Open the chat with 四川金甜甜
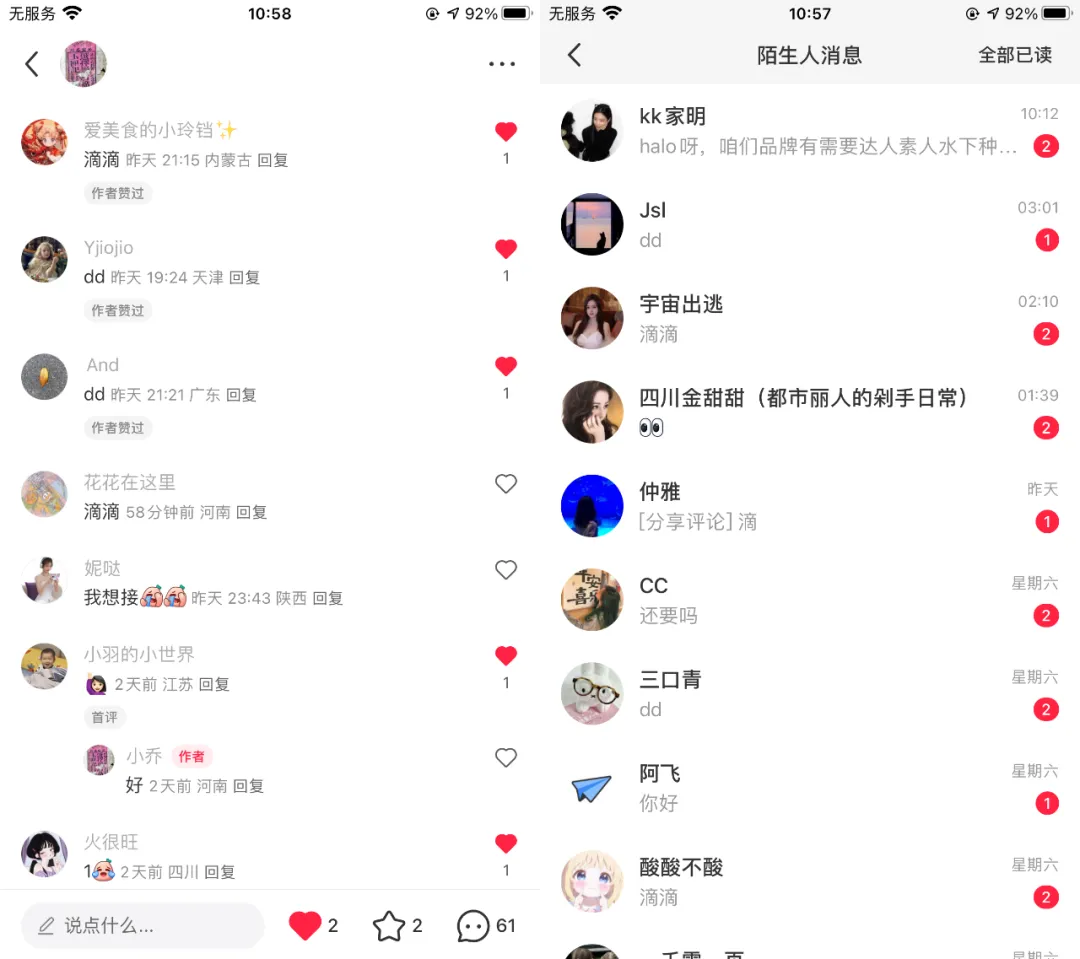 [808, 412]
